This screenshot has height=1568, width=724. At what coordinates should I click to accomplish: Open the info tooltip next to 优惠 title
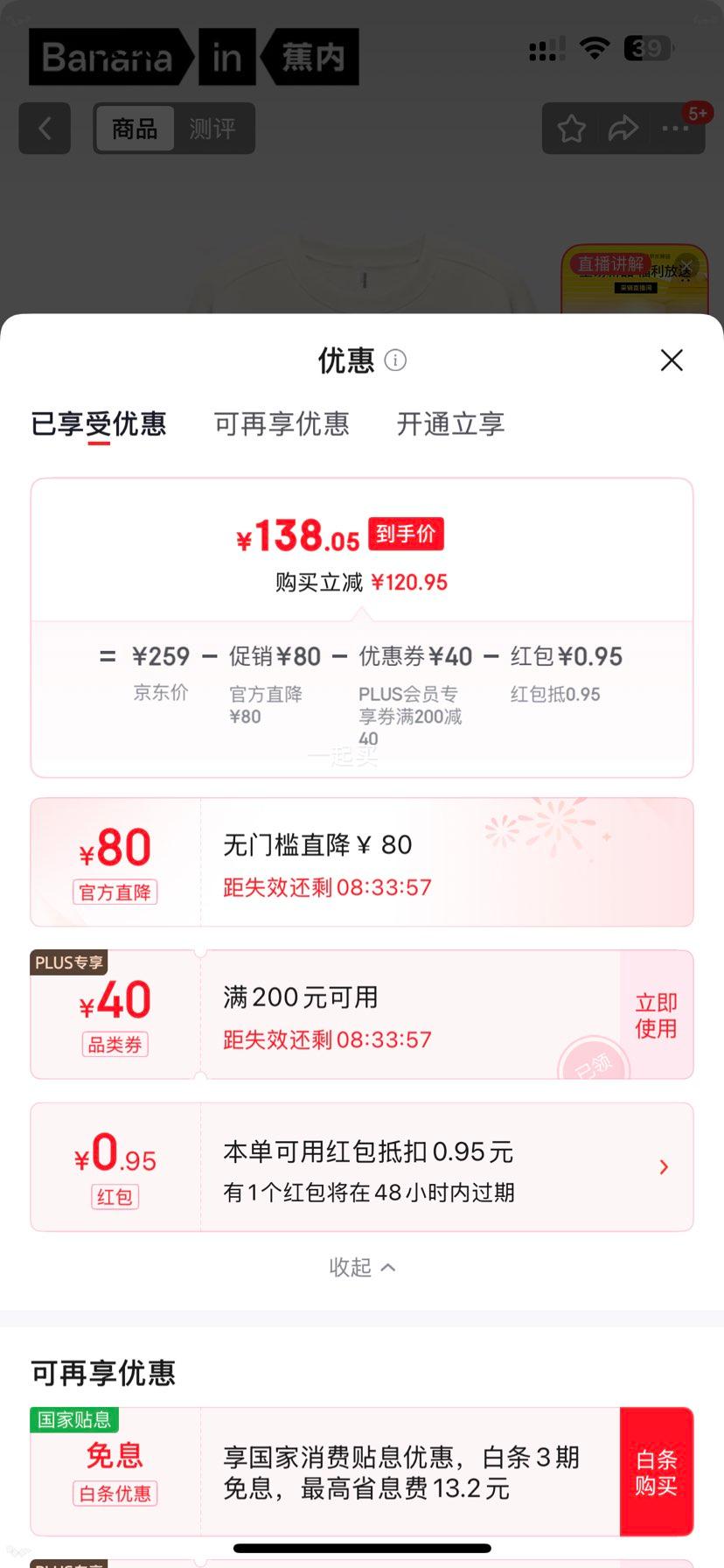[396, 360]
